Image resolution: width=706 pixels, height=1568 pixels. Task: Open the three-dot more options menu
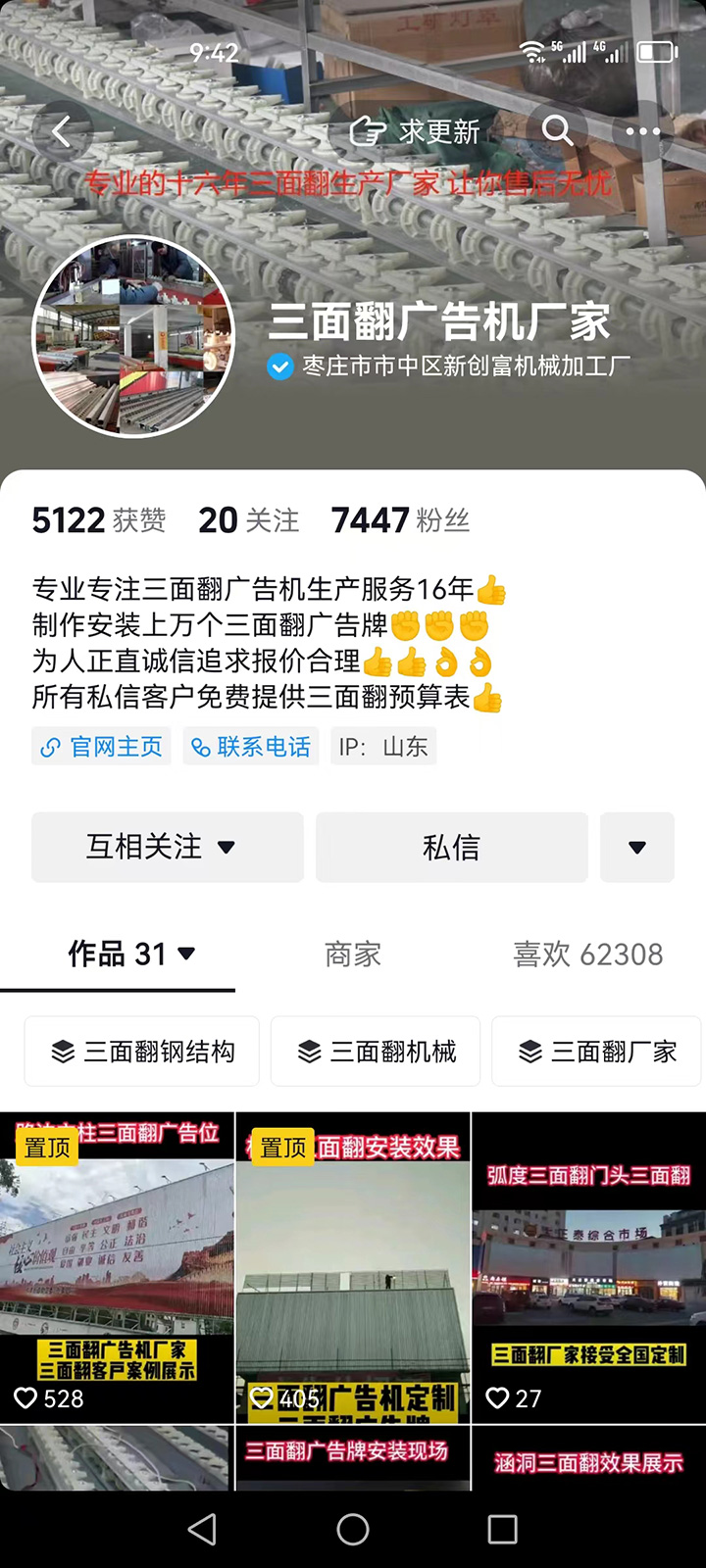click(x=642, y=131)
